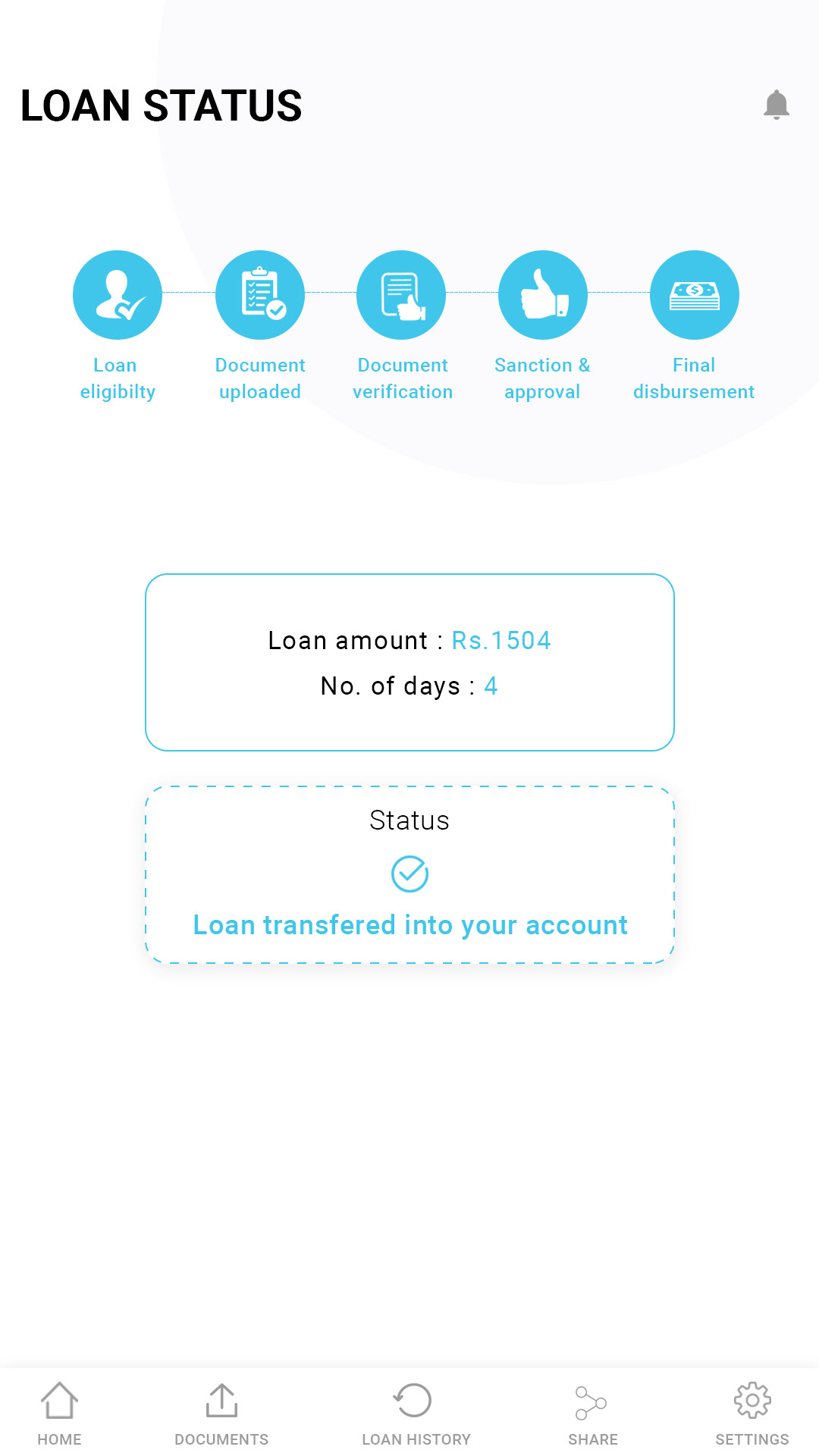
Task: Open the Settings tab
Action: (752, 1414)
